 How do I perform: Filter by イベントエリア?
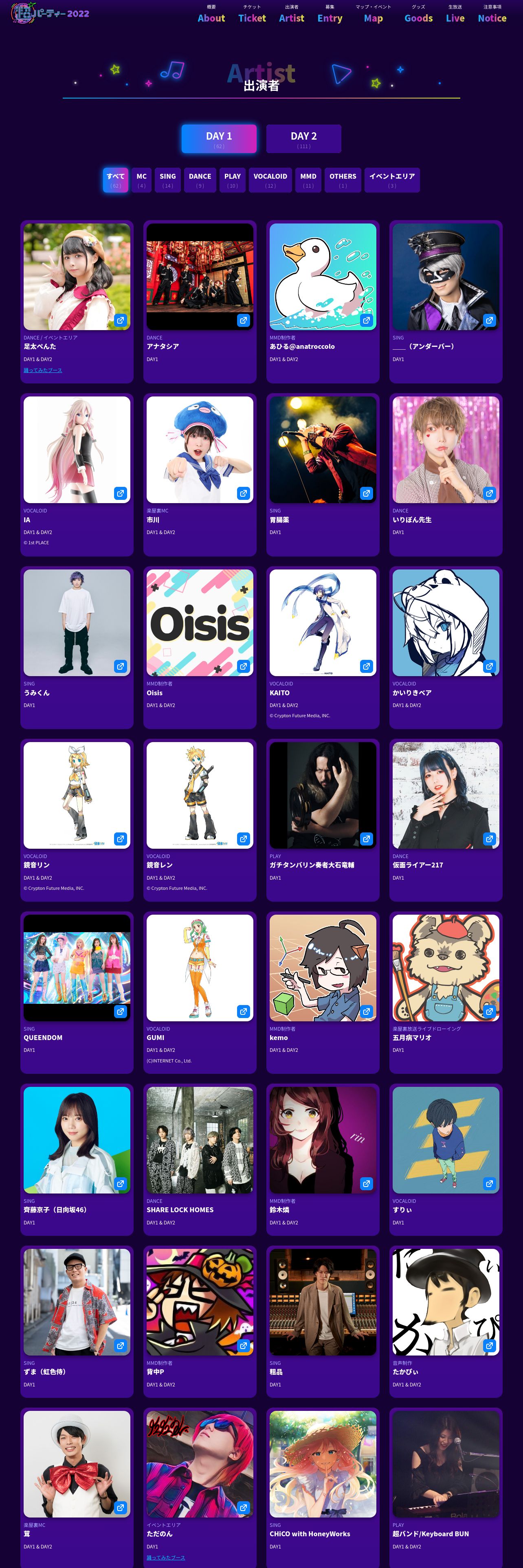tap(391, 180)
